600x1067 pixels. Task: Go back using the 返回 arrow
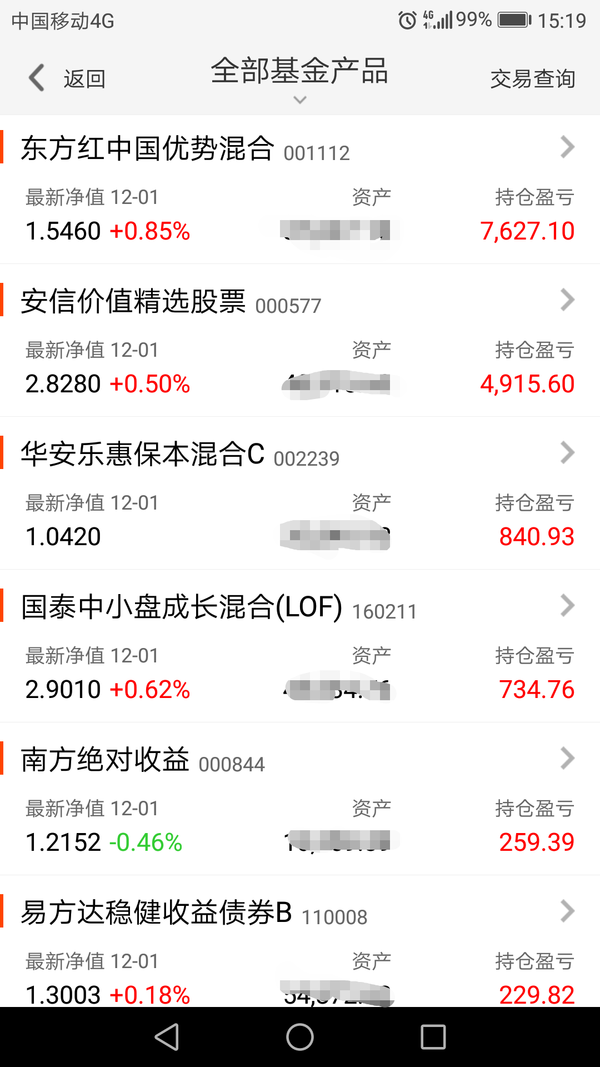[66, 79]
